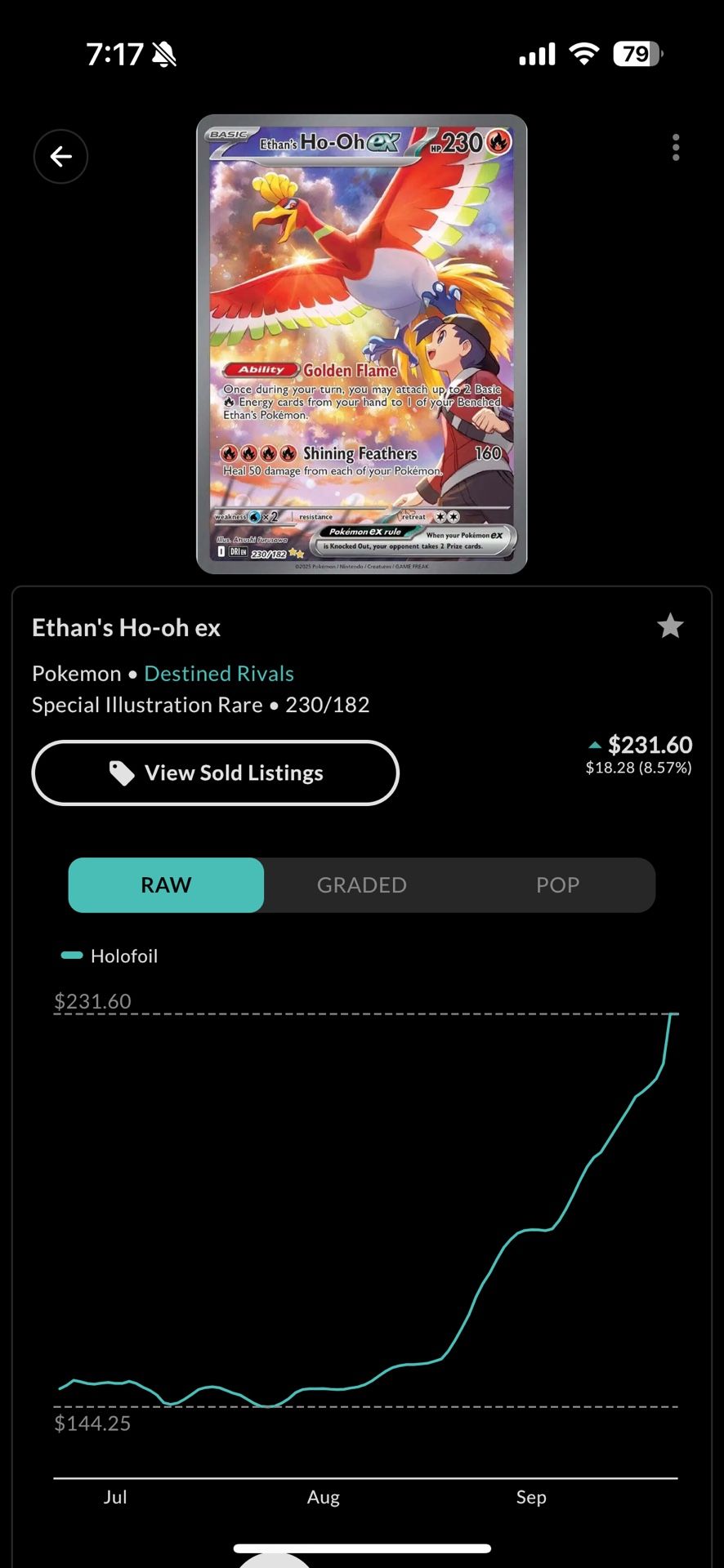Open the three-dot overflow menu
724x1568 pixels.
[x=675, y=148]
